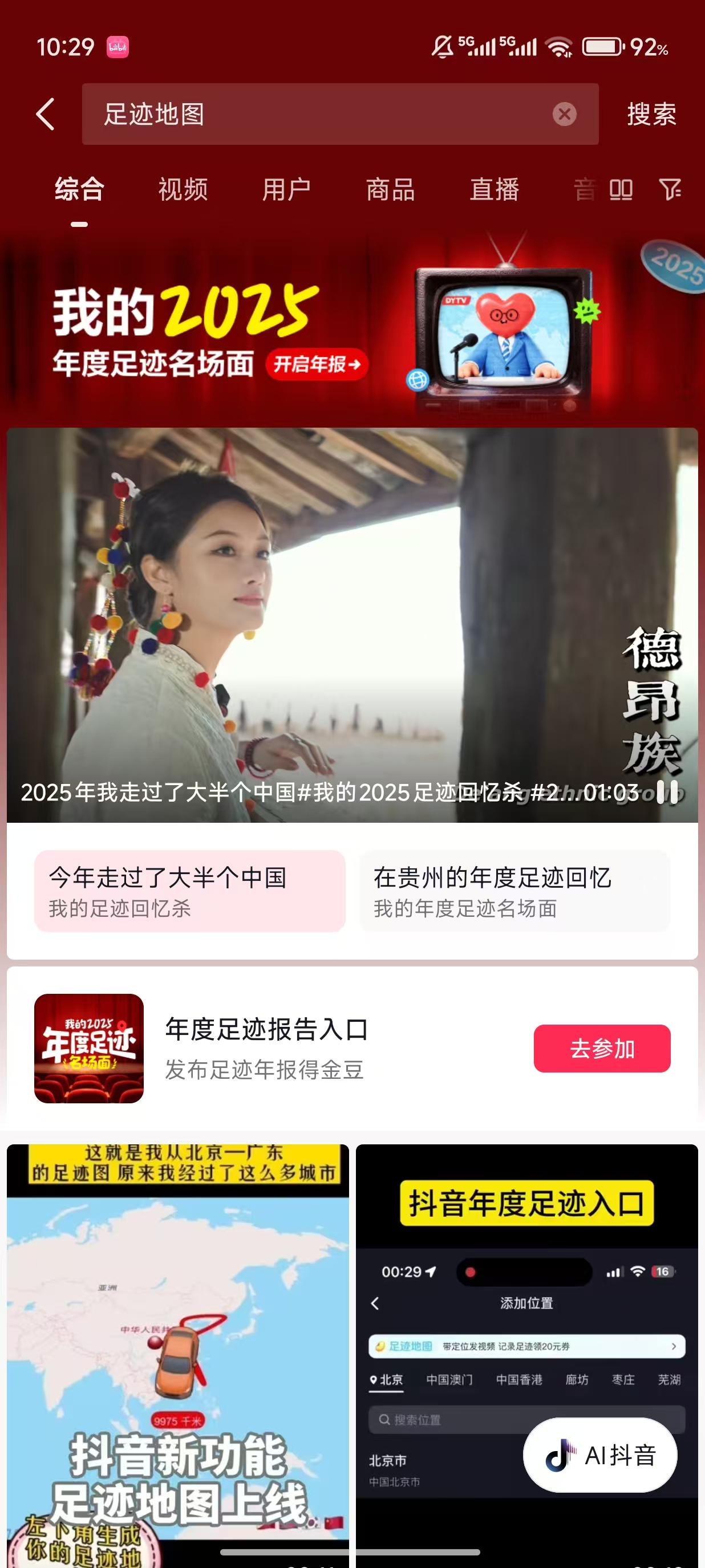Go back using the top-left arrow
Image resolution: width=705 pixels, height=1568 pixels.
pyautogui.click(x=46, y=114)
